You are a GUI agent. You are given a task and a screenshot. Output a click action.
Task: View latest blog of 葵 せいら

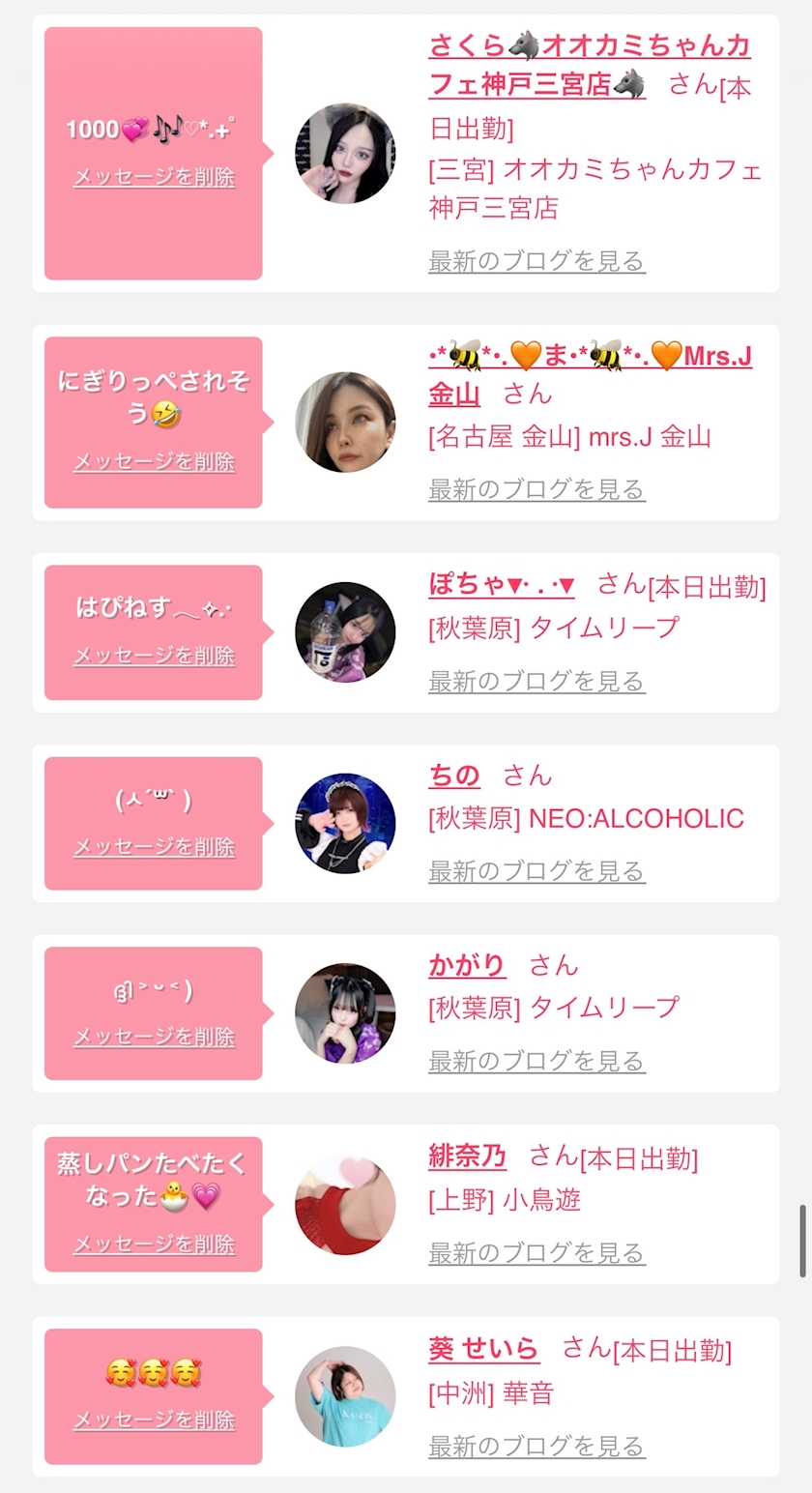[x=536, y=1447]
